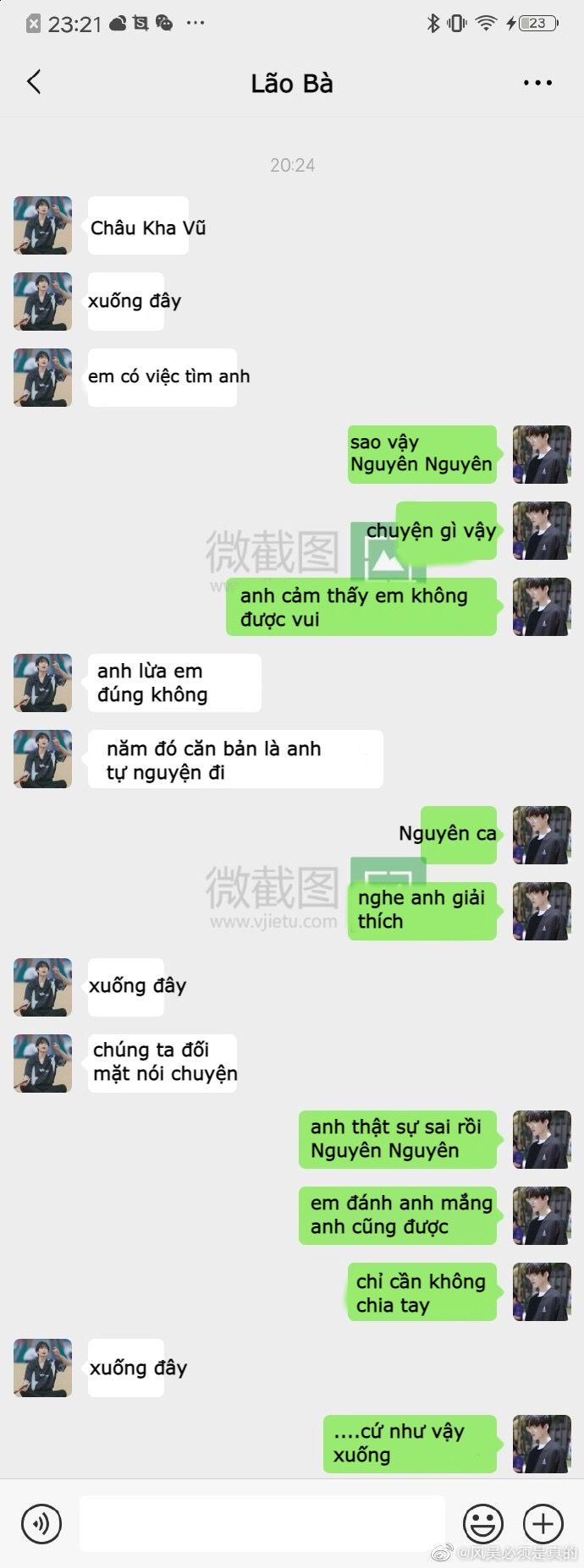Switch to voice message input

41,1523
